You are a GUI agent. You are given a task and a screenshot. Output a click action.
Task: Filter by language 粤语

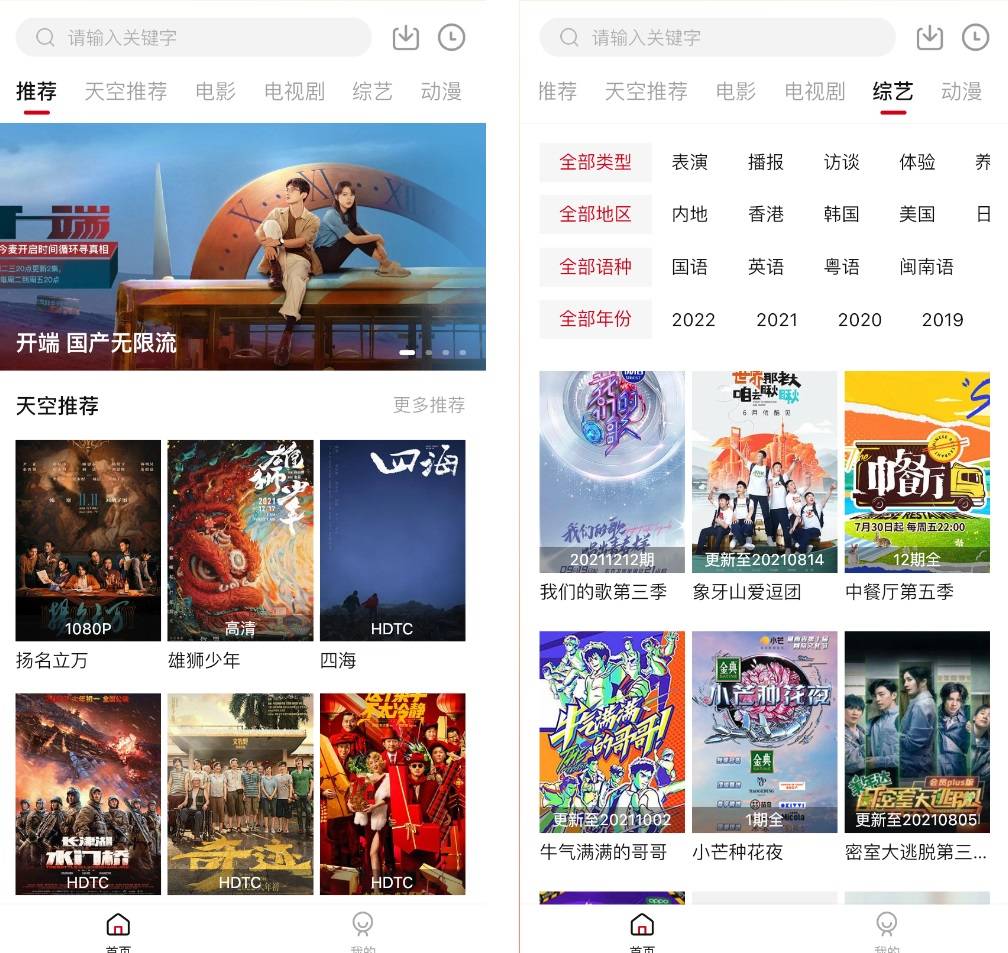coord(841,267)
